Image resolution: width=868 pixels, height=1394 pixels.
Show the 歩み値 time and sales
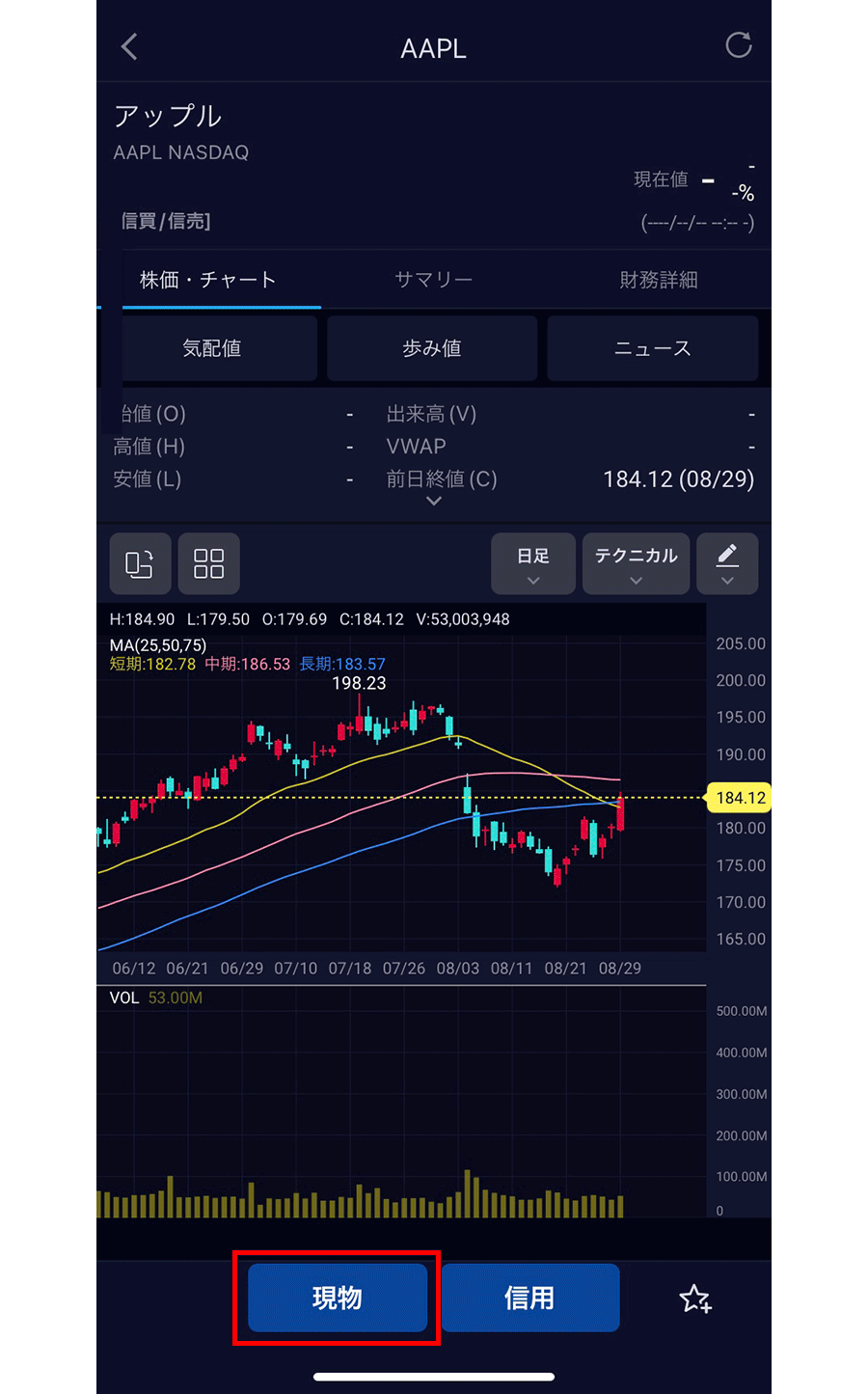click(432, 348)
